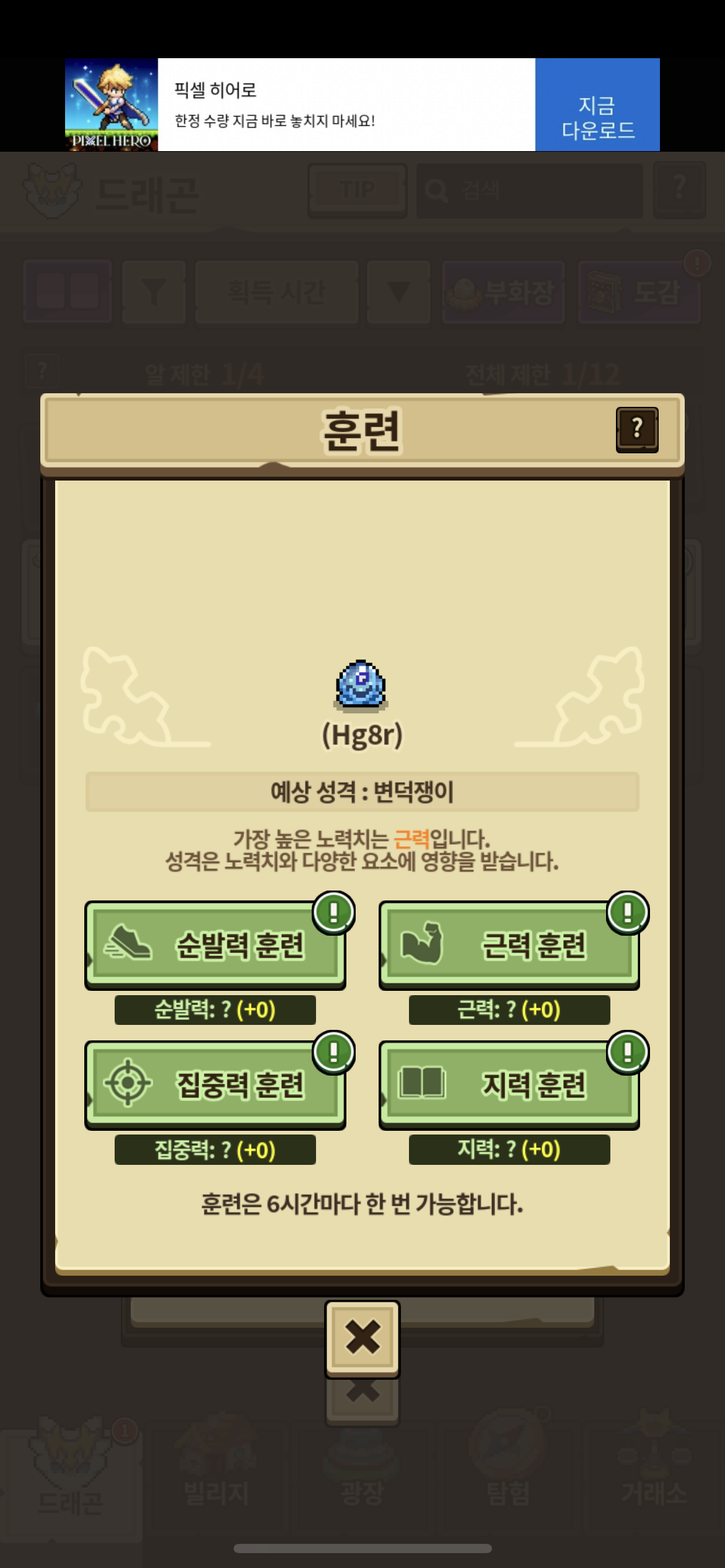Open the help question mark in 훈련 header
Image resolution: width=725 pixels, height=1568 pixels.
click(636, 429)
